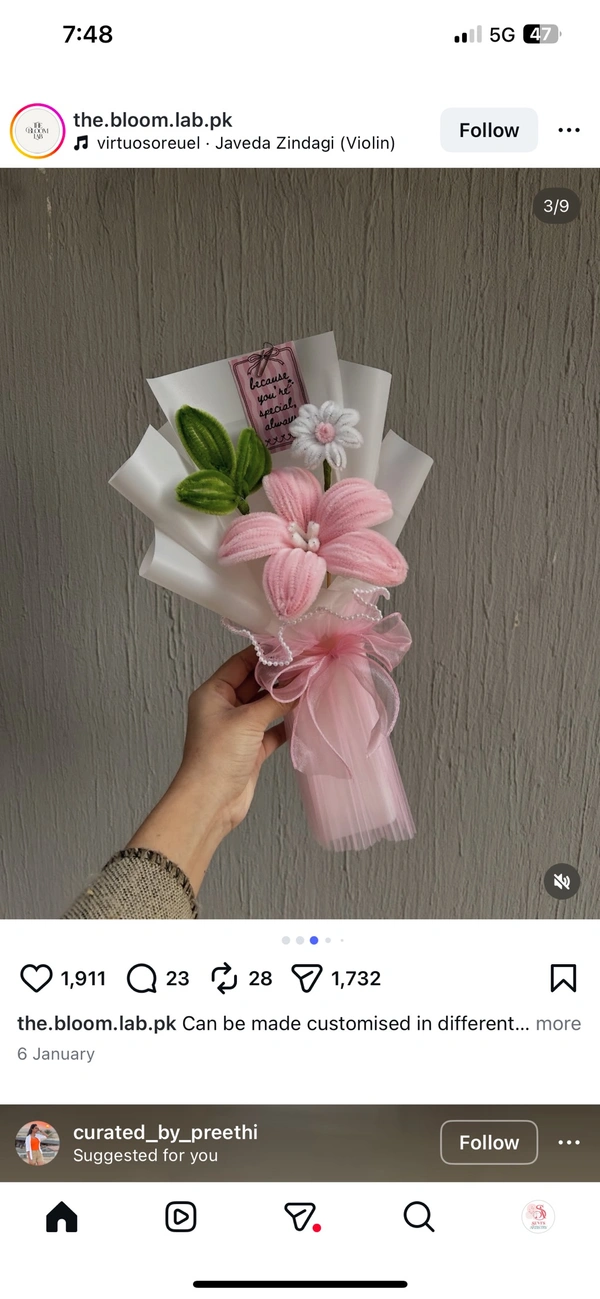The image size is (600, 1299).
Task: Open options for curated_by_preethi's post
Action: tap(569, 1142)
